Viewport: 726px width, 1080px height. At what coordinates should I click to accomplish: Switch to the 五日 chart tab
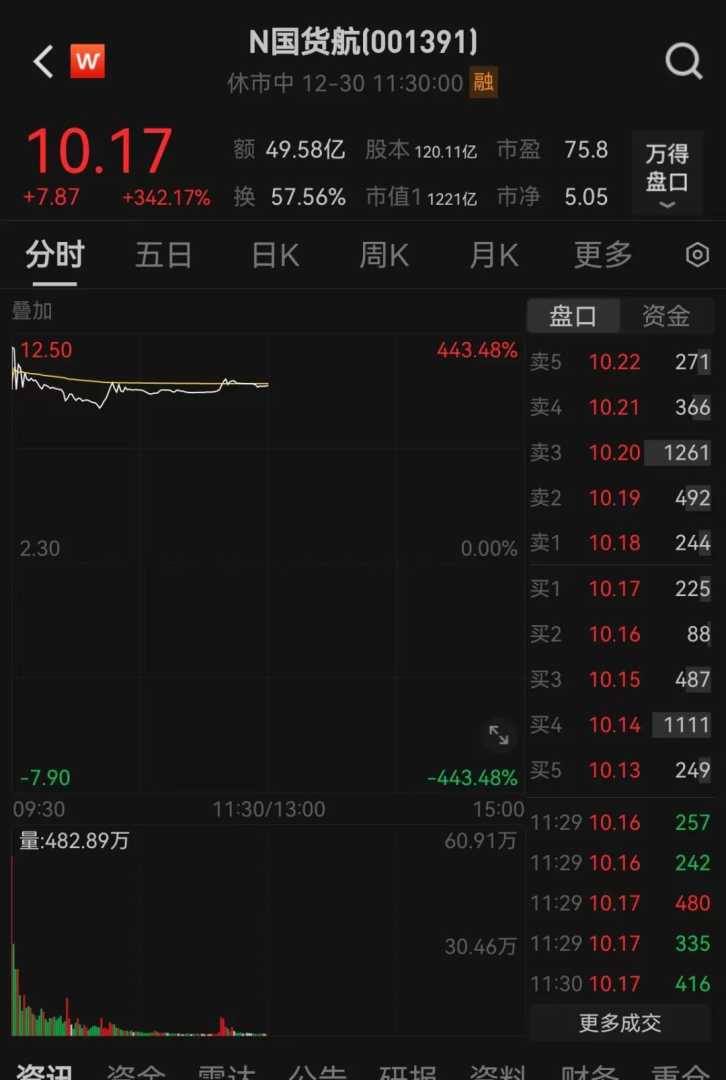tap(163, 255)
